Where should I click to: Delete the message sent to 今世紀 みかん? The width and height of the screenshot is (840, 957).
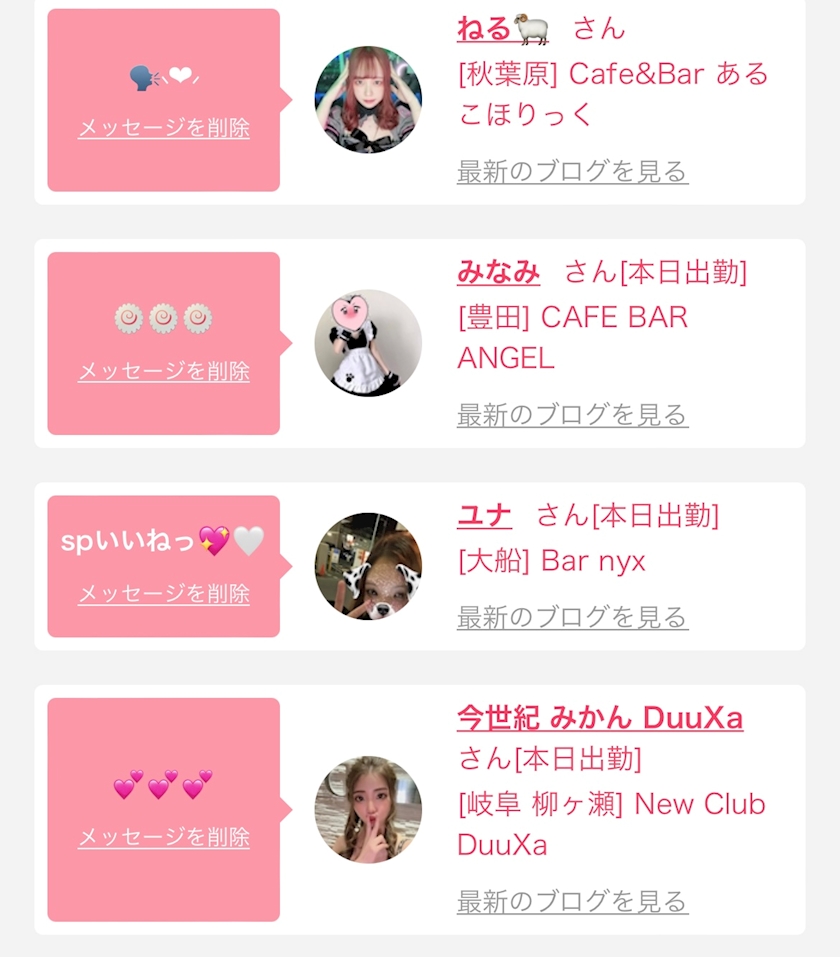(x=164, y=837)
